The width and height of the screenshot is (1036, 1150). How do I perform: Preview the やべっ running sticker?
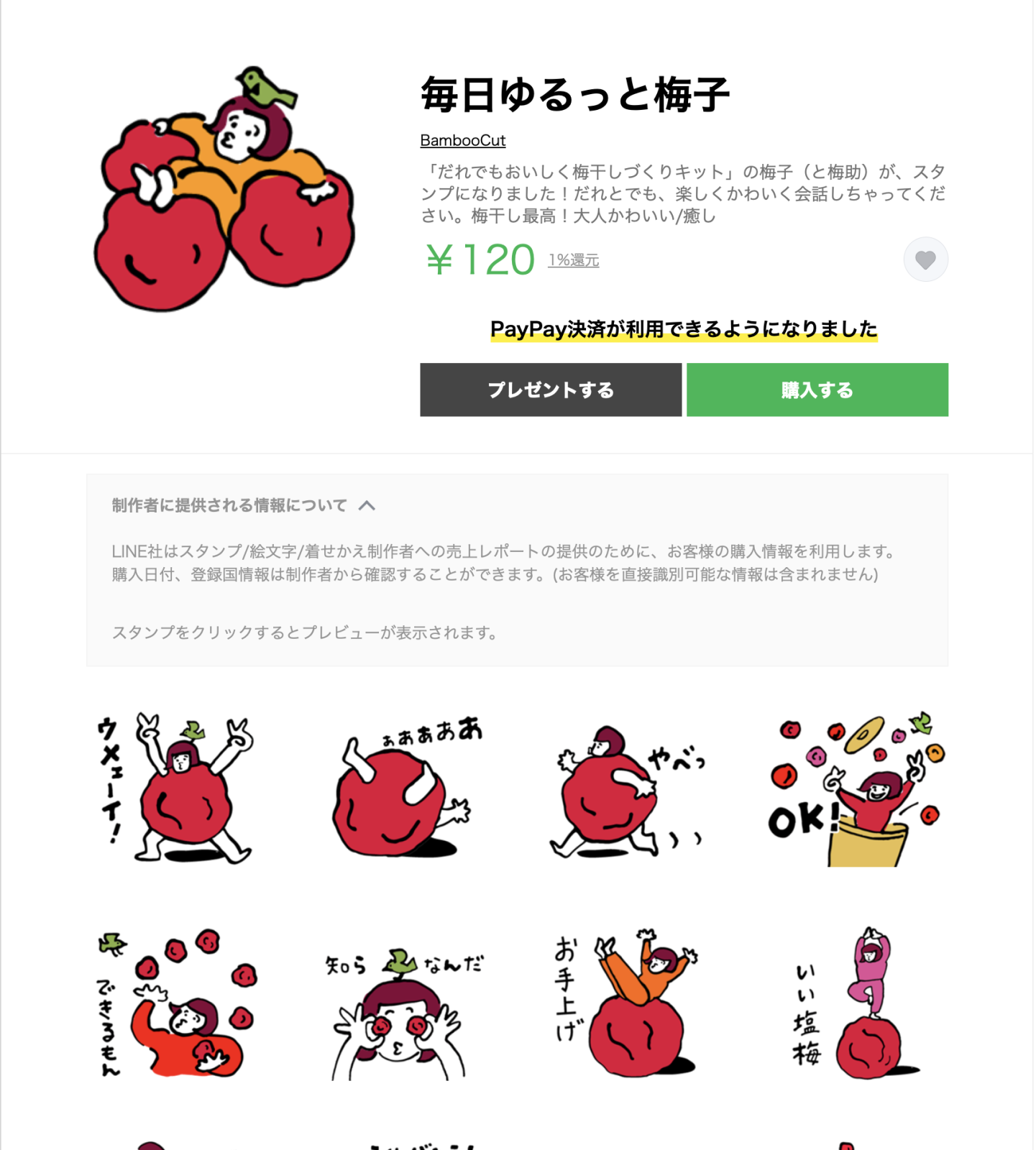pyautogui.click(x=627, y=788)
